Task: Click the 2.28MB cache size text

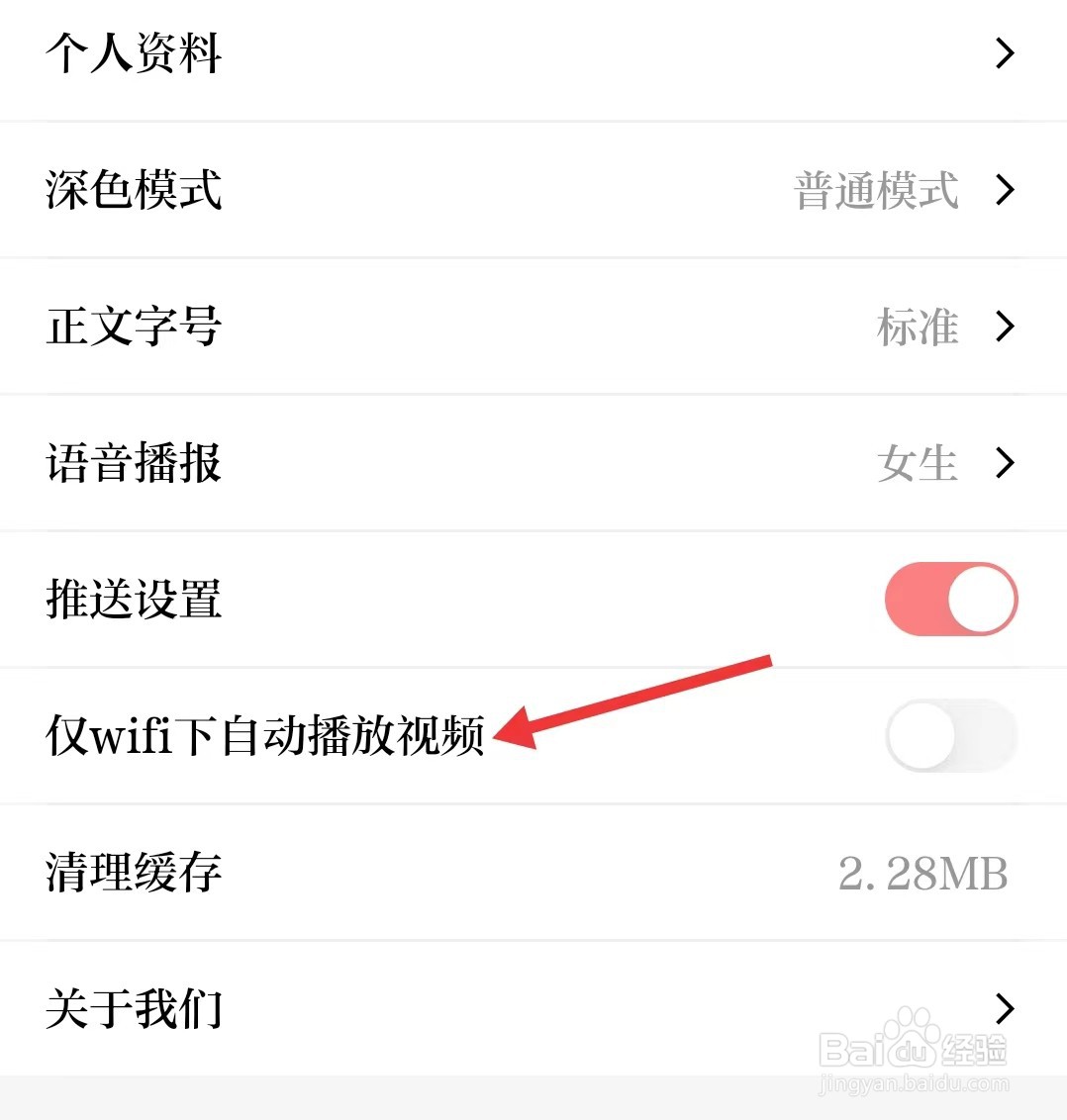Action: (x=921, y=873)
